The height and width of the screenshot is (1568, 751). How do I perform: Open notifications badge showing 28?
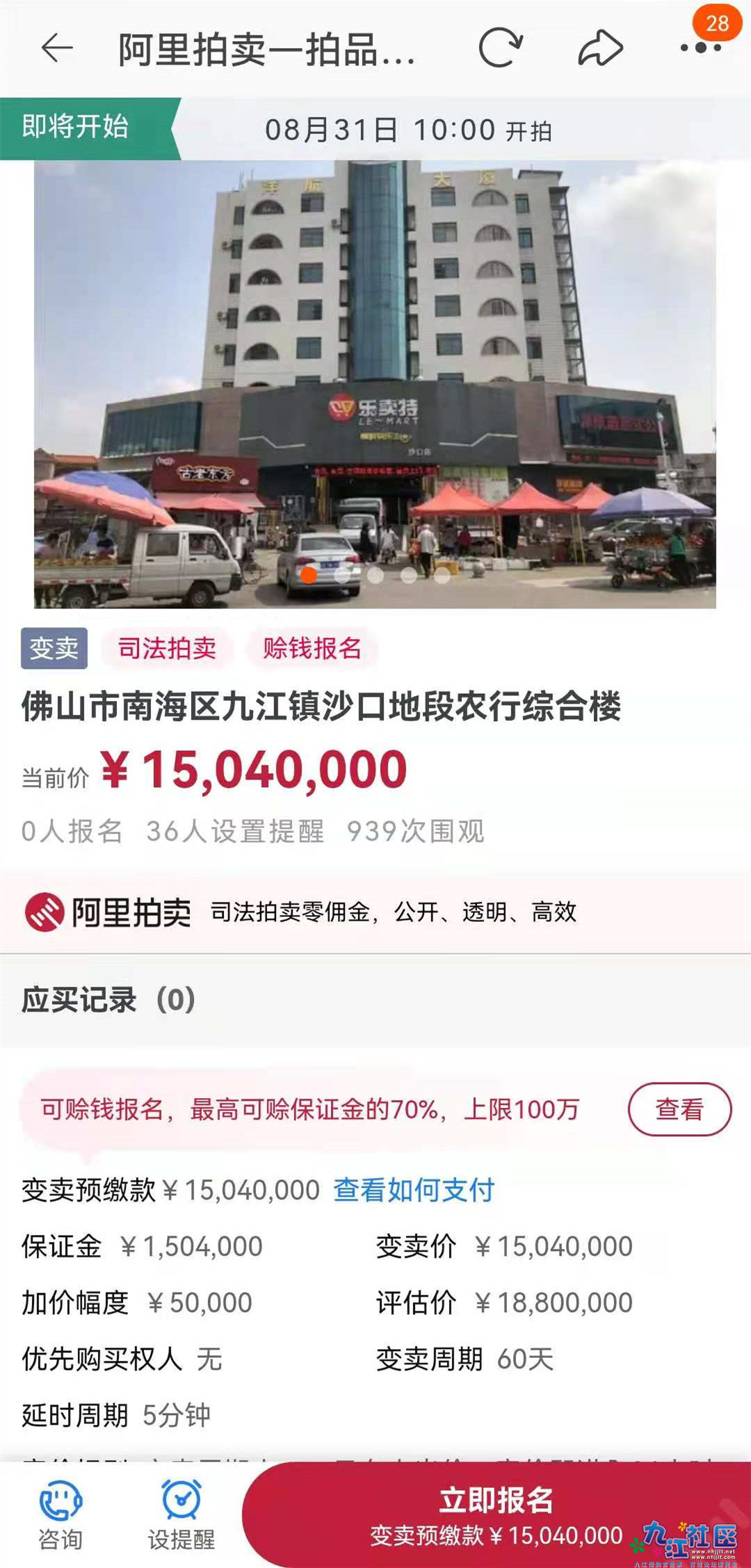tap(717, 23)
